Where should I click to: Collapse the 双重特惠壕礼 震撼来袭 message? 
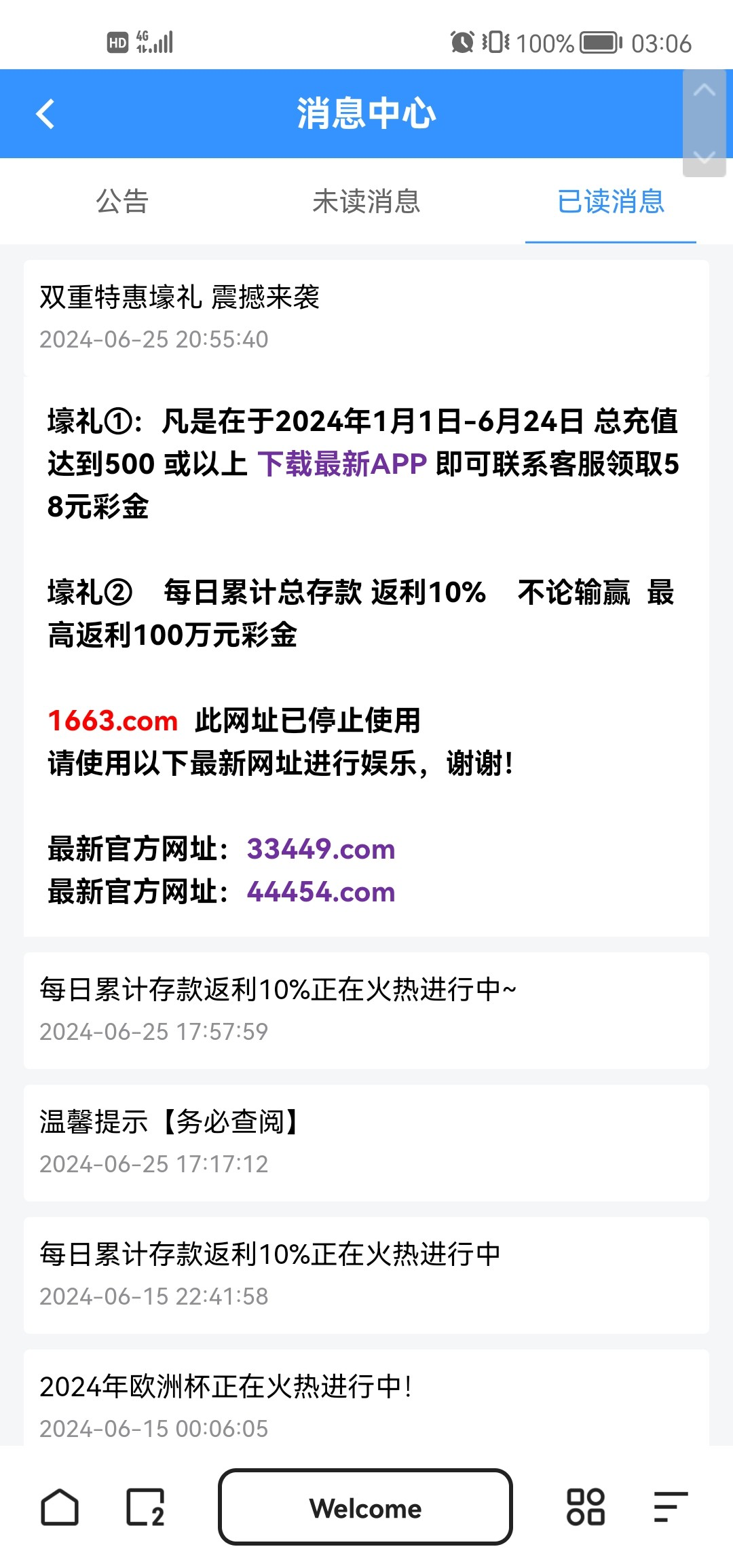tap(366, 318)
